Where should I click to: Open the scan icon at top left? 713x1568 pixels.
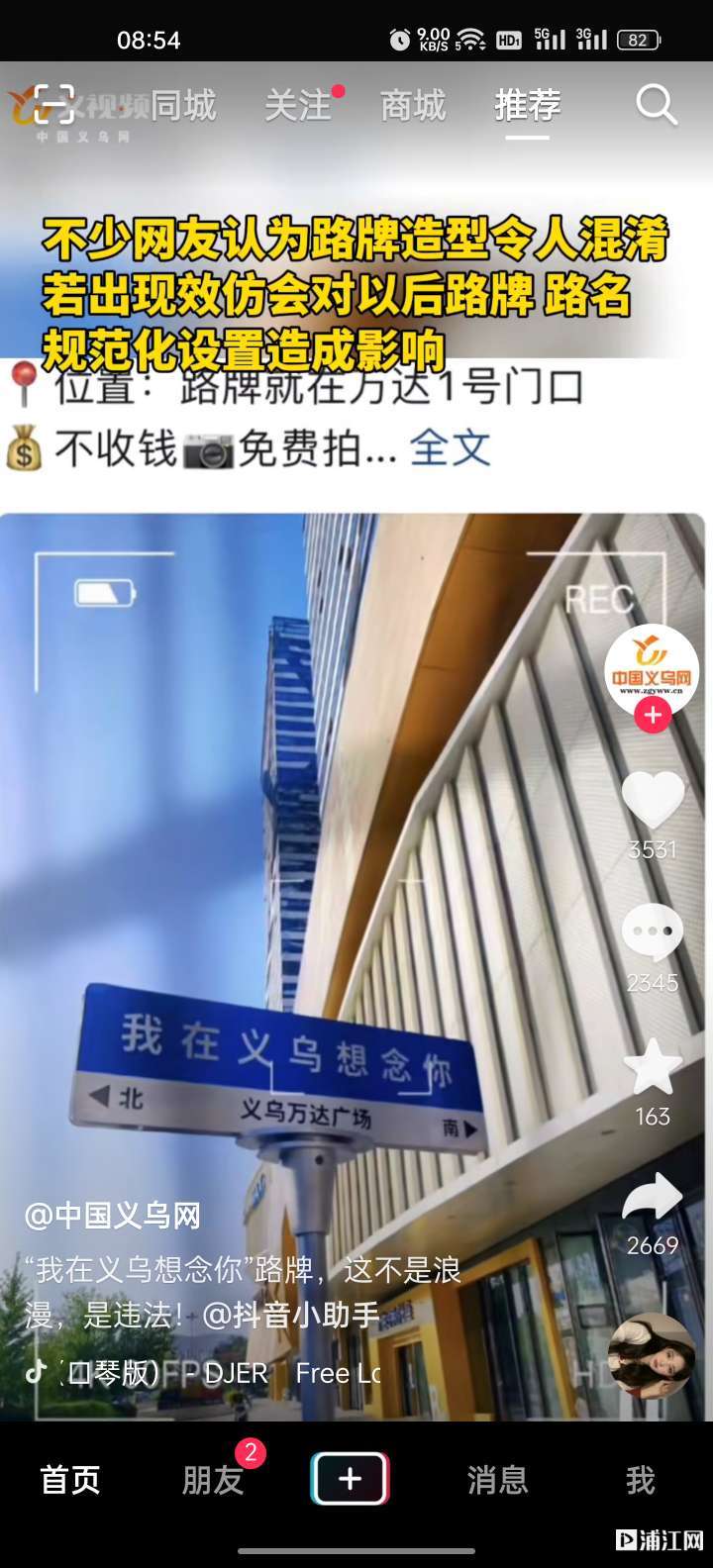coord(54,104)
